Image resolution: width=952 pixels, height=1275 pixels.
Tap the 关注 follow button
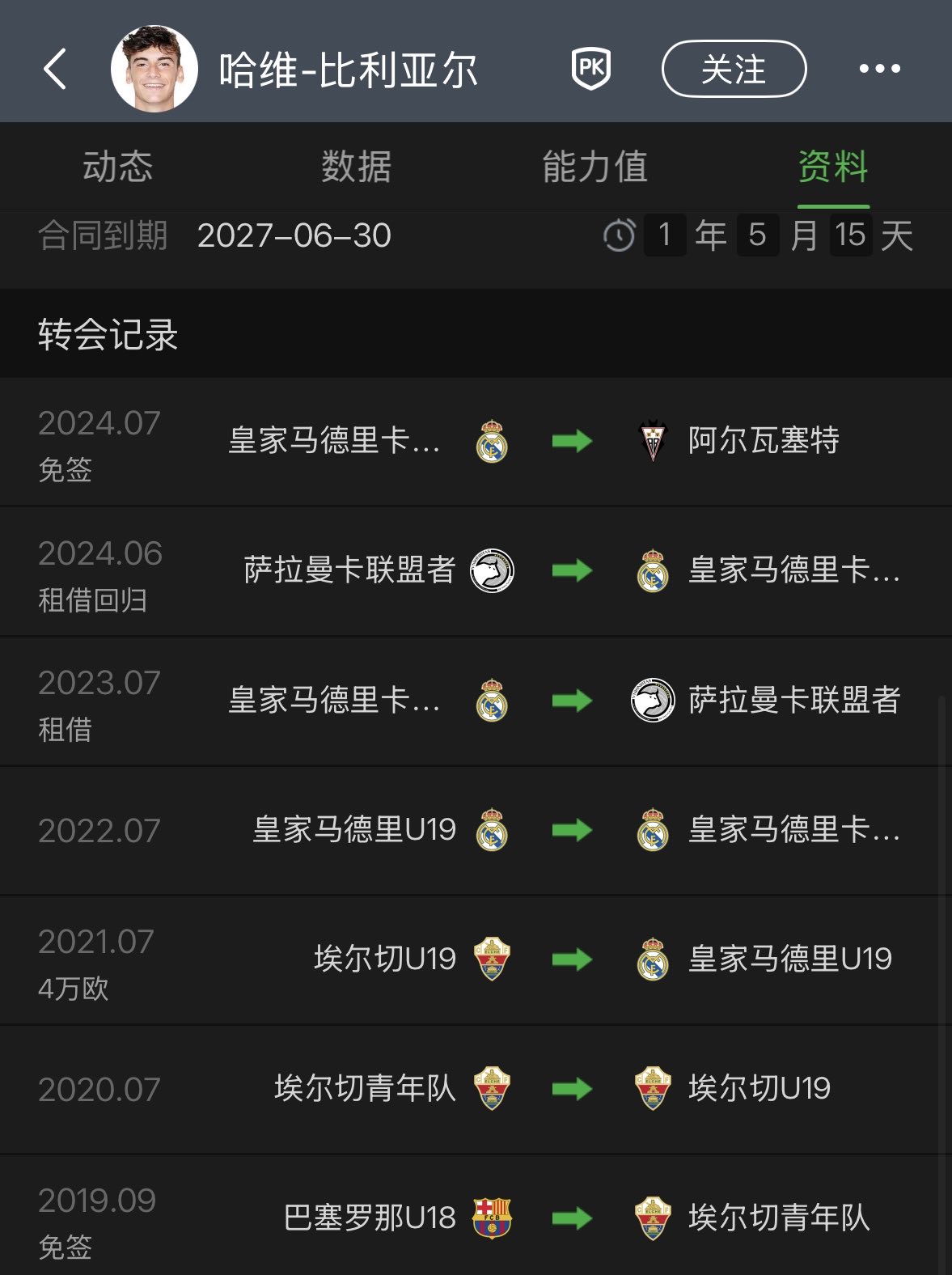(734, 69)
